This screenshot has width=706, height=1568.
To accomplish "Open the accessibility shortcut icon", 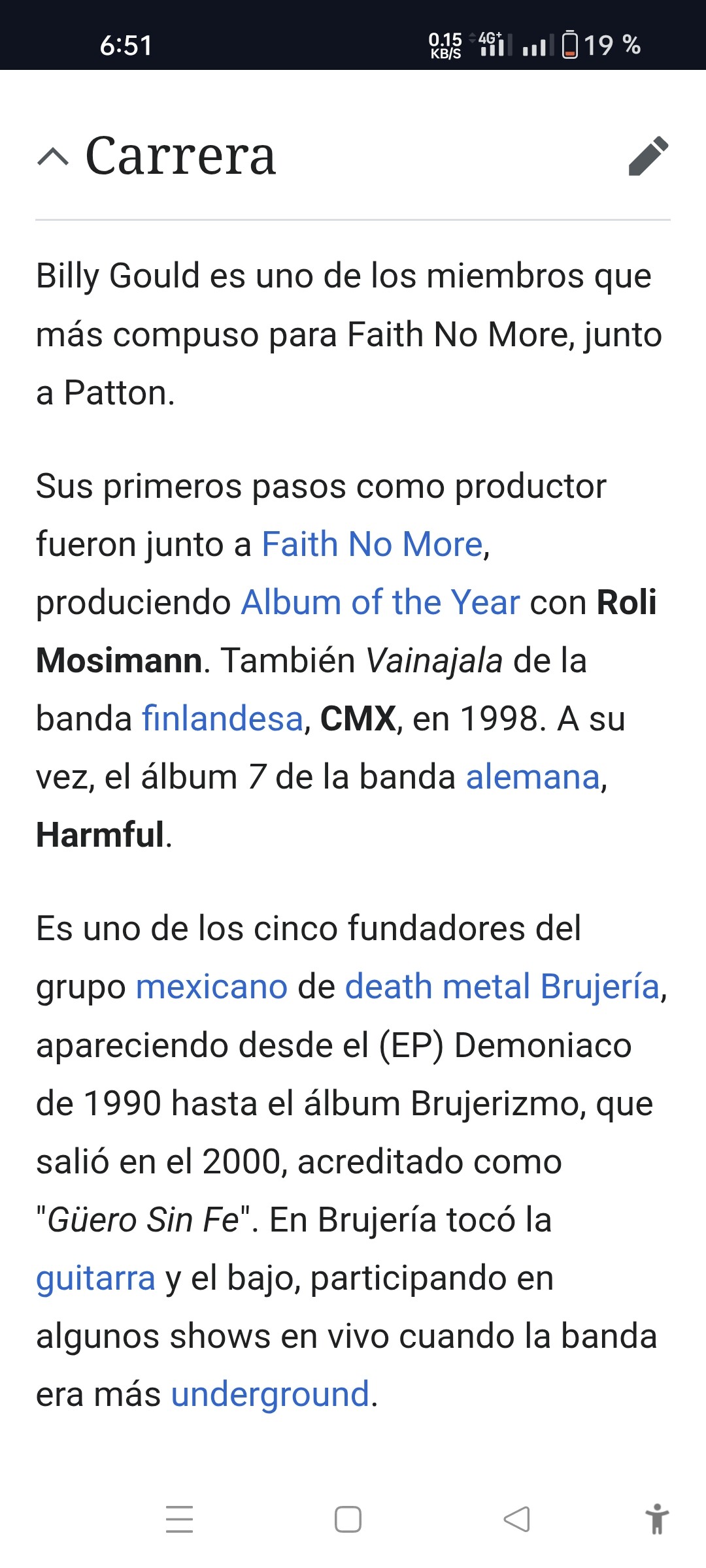I will (656, 1519).
